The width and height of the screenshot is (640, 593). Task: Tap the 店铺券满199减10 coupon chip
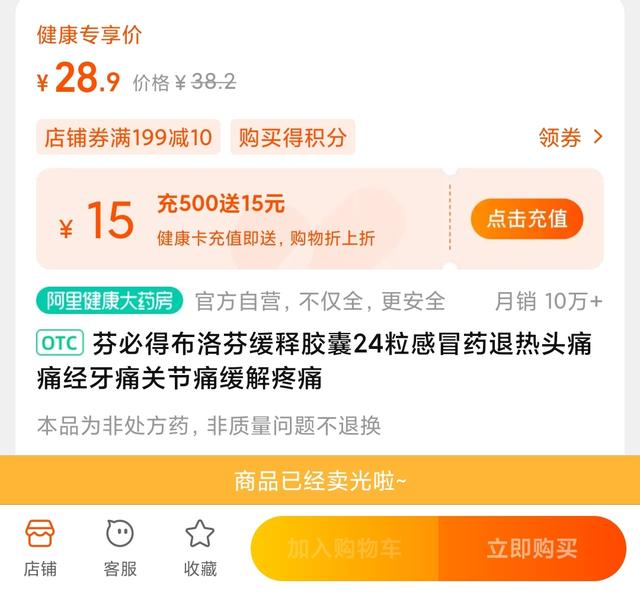[x=129, y=137]
